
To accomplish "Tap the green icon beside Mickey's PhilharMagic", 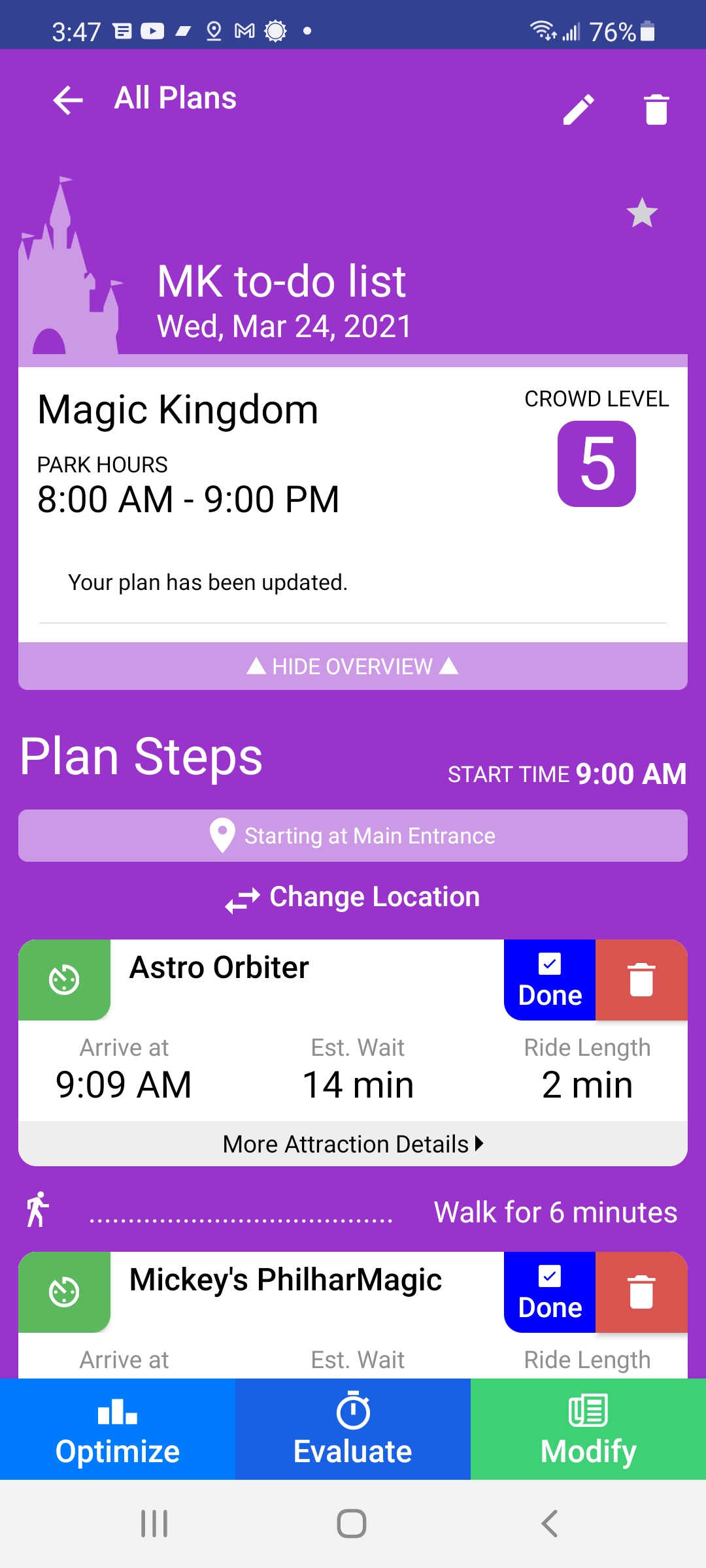I will [x=64, y=1292].
